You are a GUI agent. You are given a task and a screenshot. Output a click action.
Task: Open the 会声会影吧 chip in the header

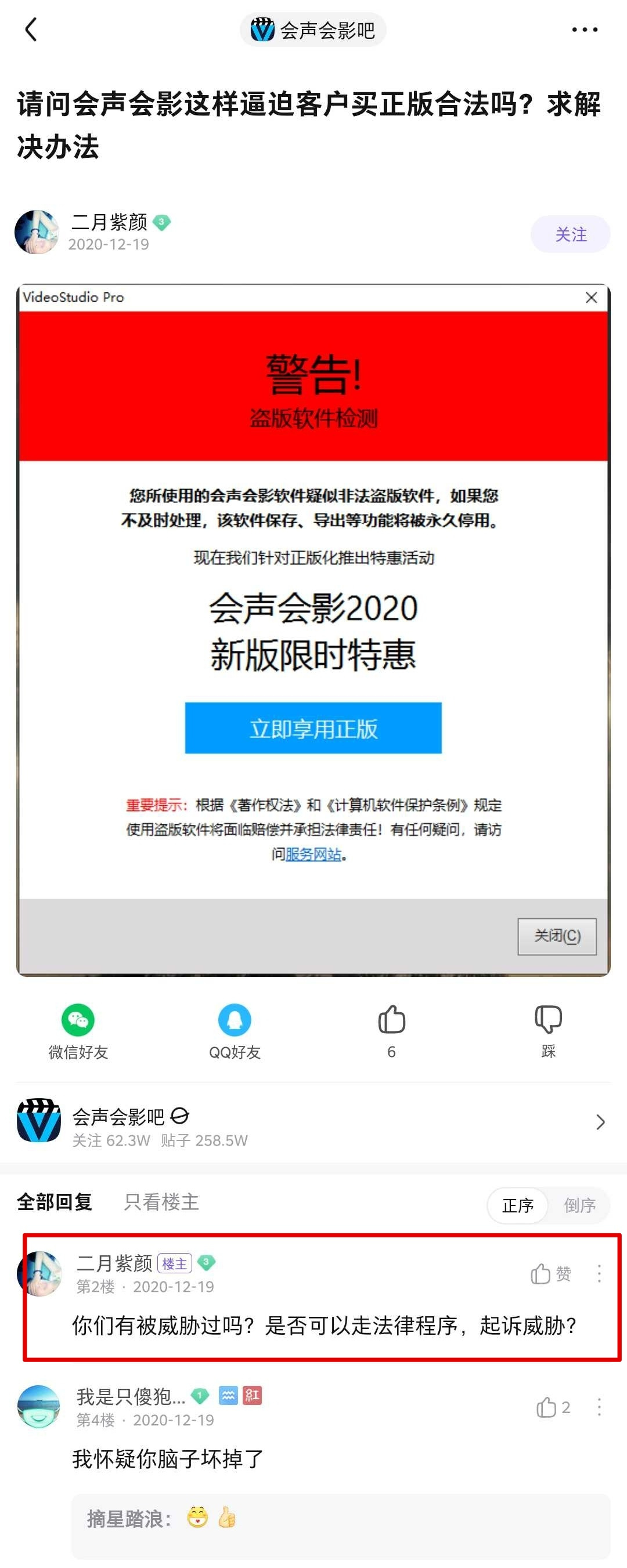(x=313, y=30)
